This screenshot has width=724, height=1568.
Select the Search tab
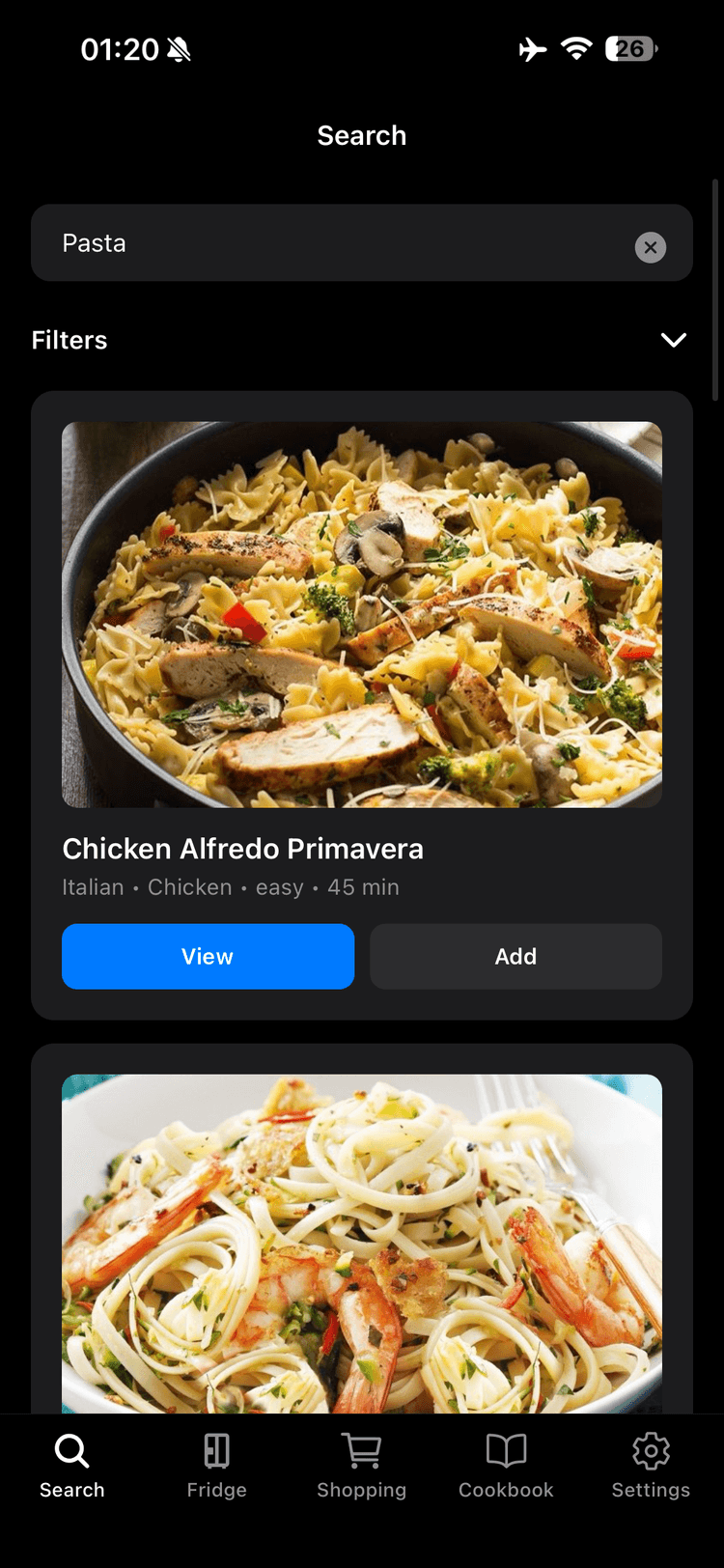point(72,1466)
